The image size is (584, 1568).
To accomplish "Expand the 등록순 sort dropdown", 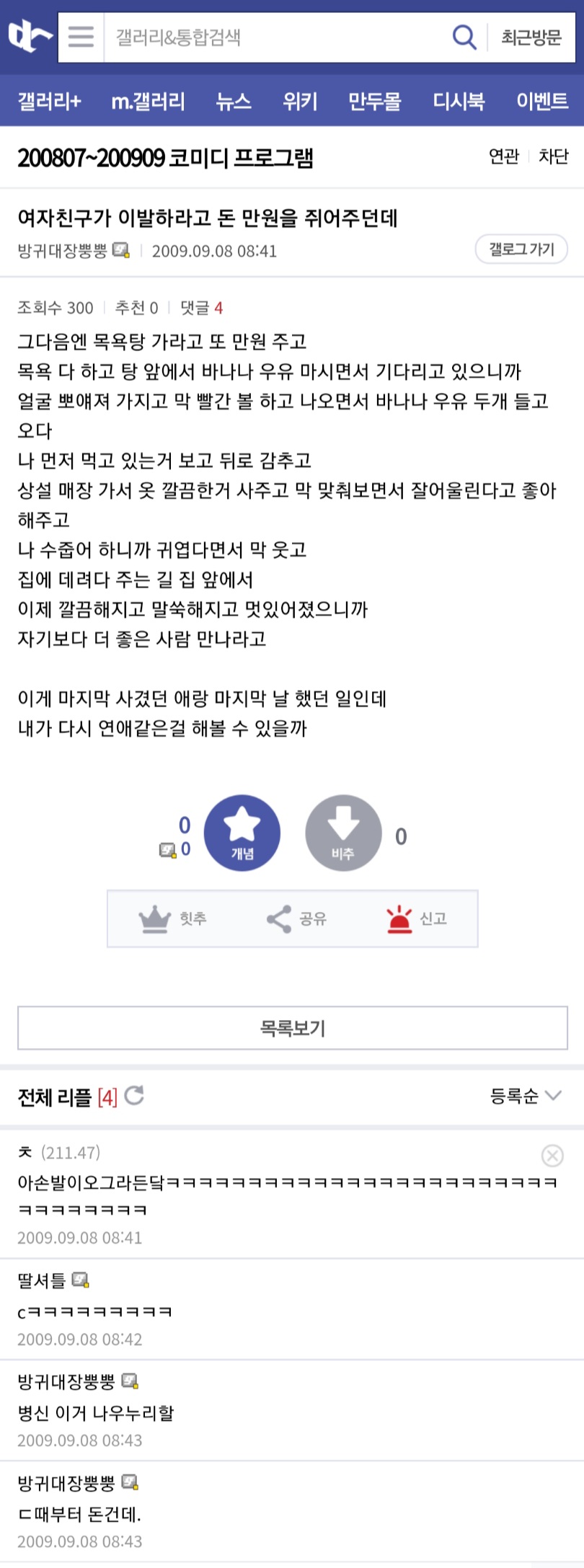I will 526,1097.
